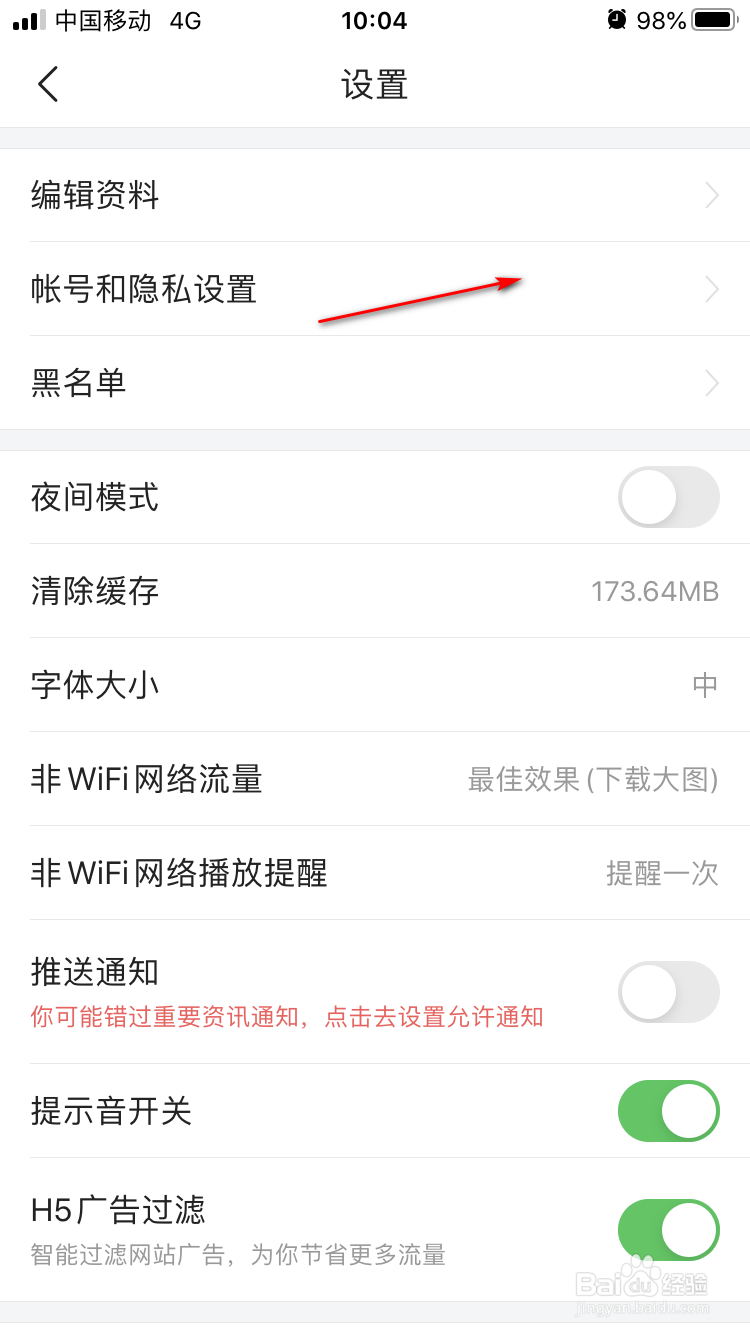Tap the clock showing 10:04

tap(375, 20)
